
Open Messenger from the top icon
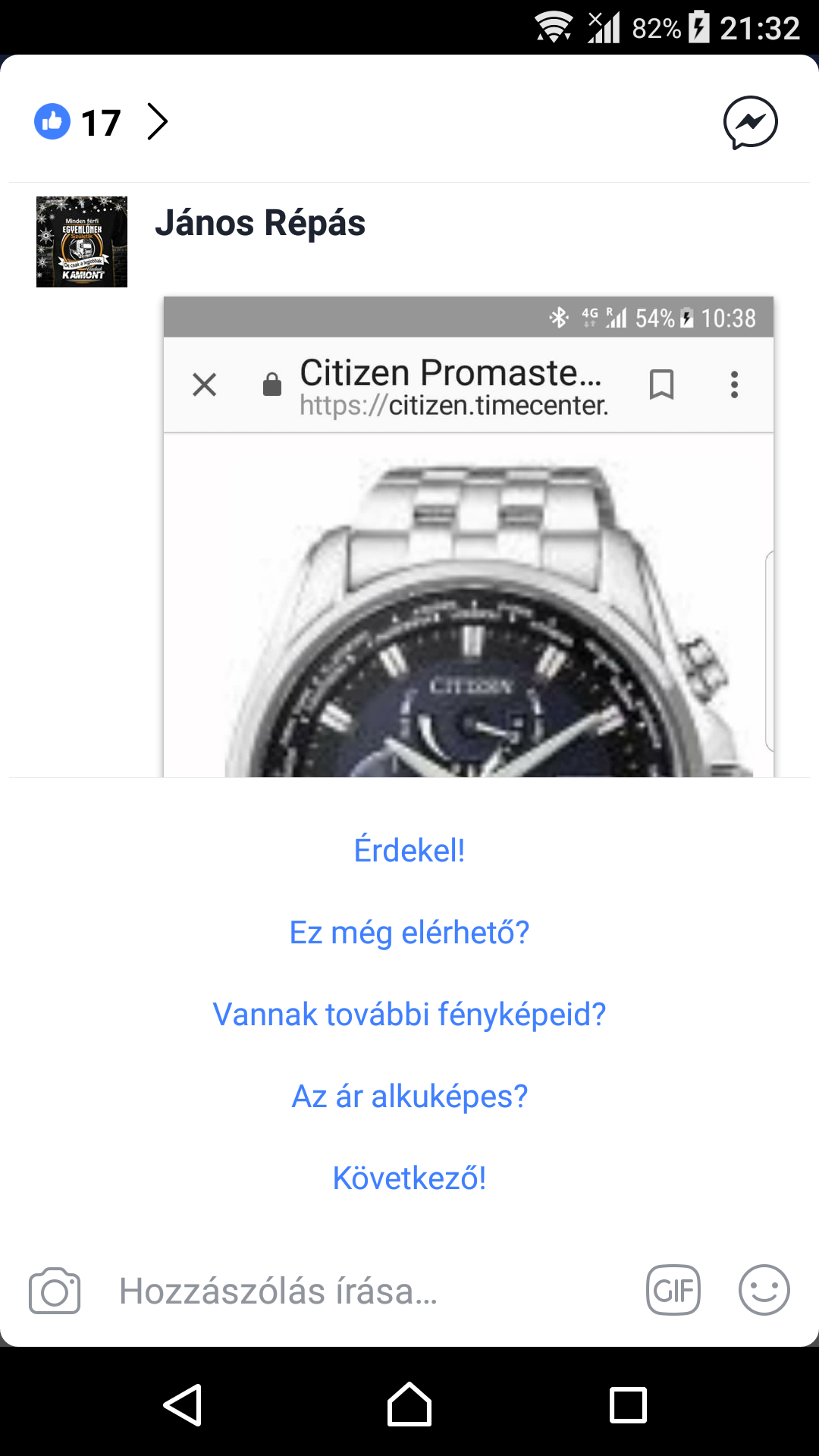tap(750, 122)
